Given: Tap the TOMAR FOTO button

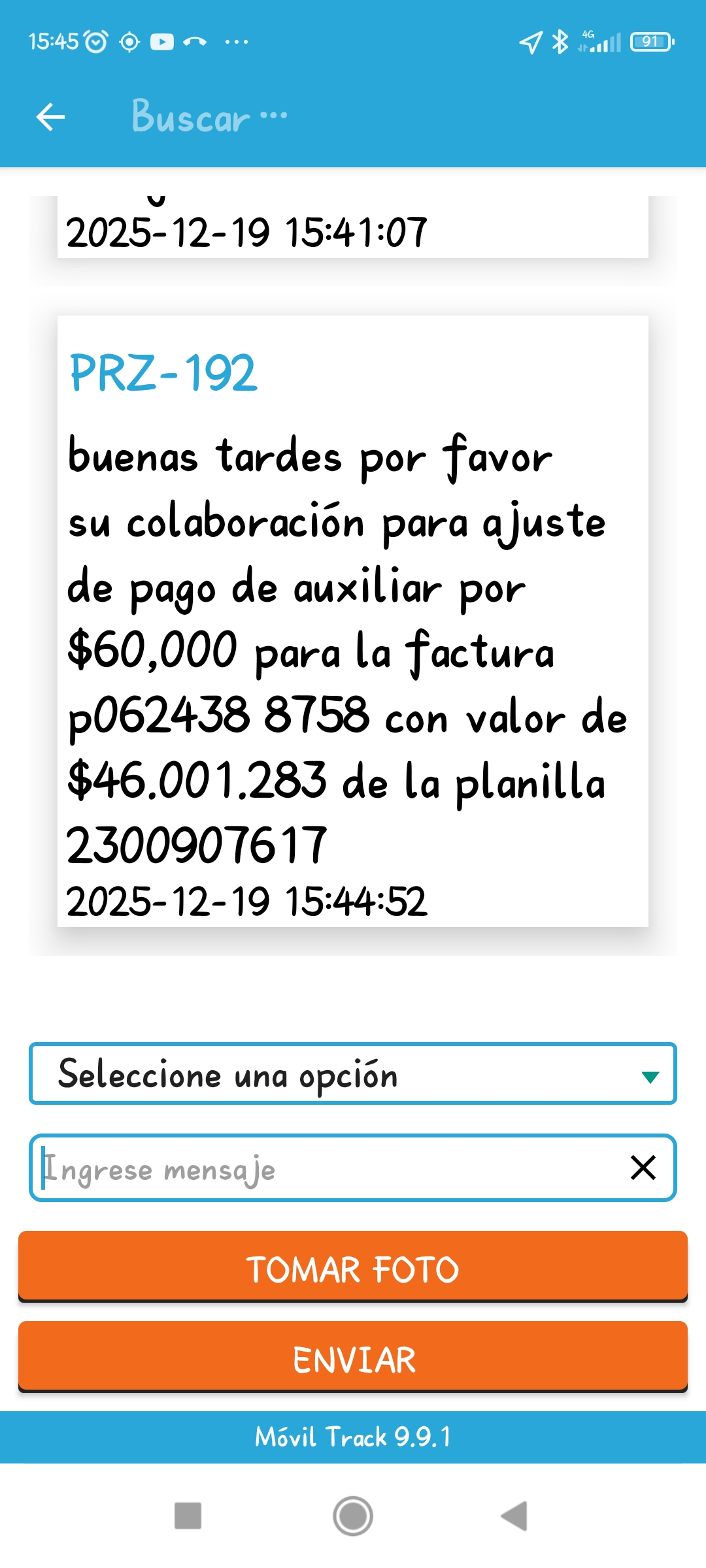Looking at the screenshot, I should tap(353, 1269).
